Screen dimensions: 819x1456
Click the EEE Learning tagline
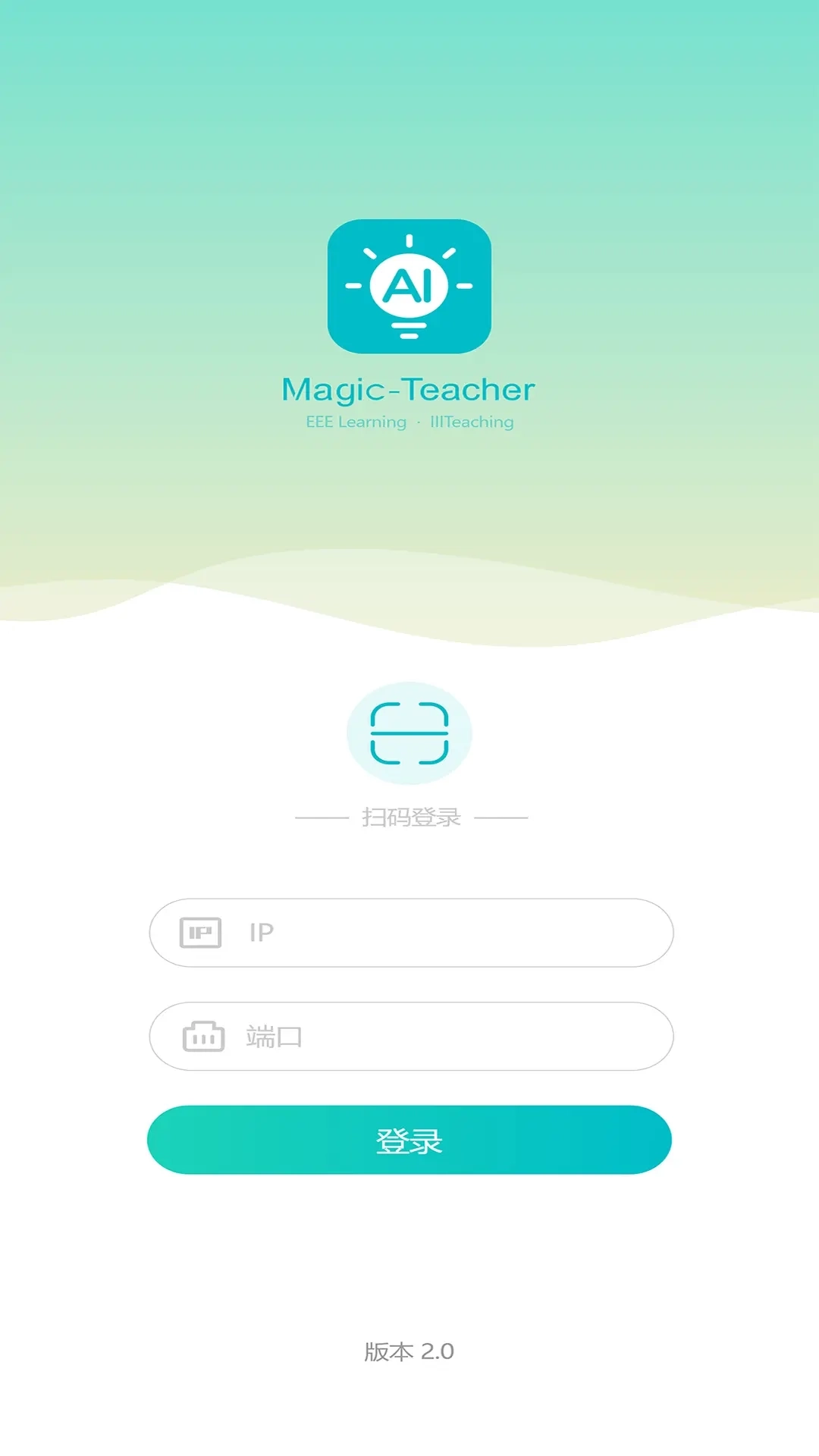(355, 422)
